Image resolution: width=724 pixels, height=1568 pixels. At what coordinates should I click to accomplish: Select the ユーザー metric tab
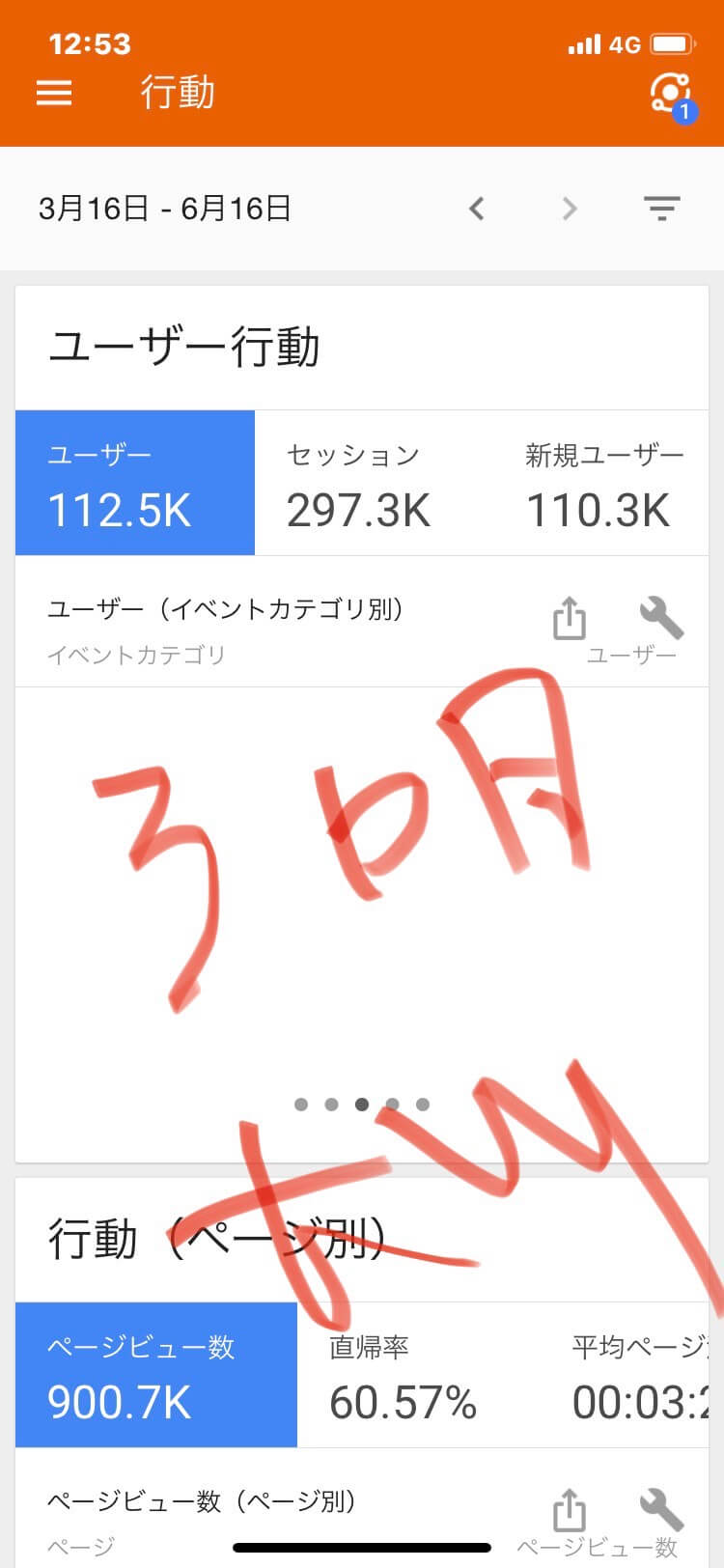click(135, 483)
